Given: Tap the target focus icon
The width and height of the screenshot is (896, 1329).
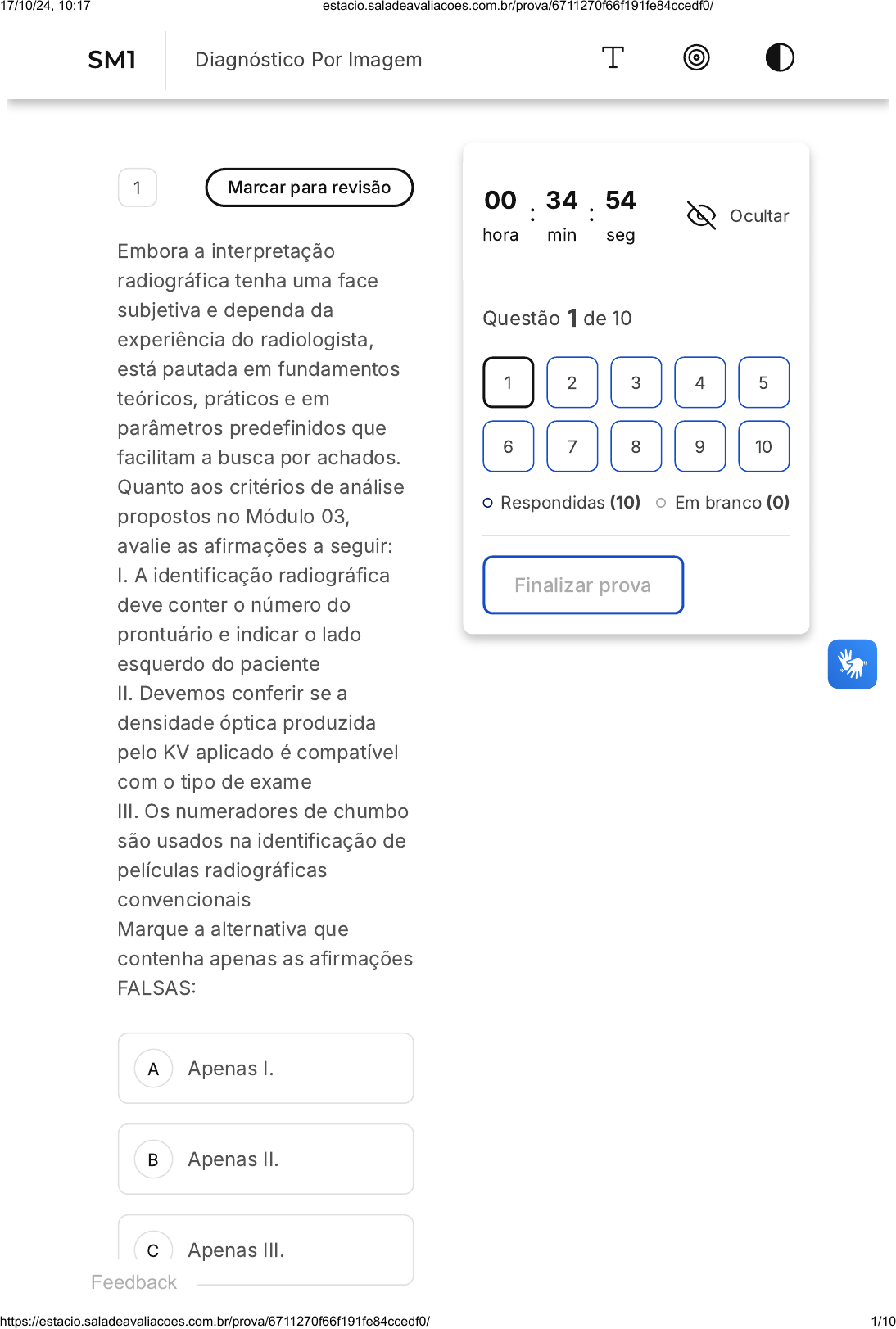Looking at the screenshot, I should (696, 58).
